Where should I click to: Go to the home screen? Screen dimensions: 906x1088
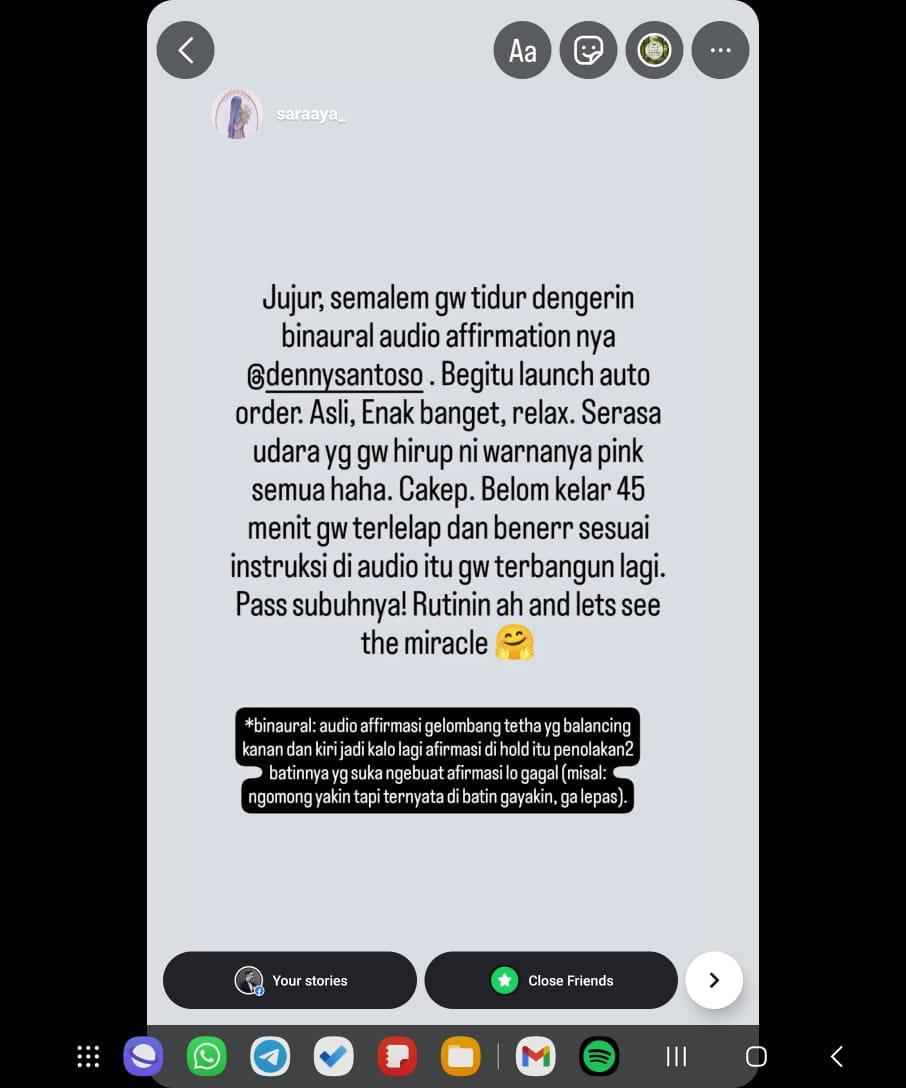[x=756, y=1056]
